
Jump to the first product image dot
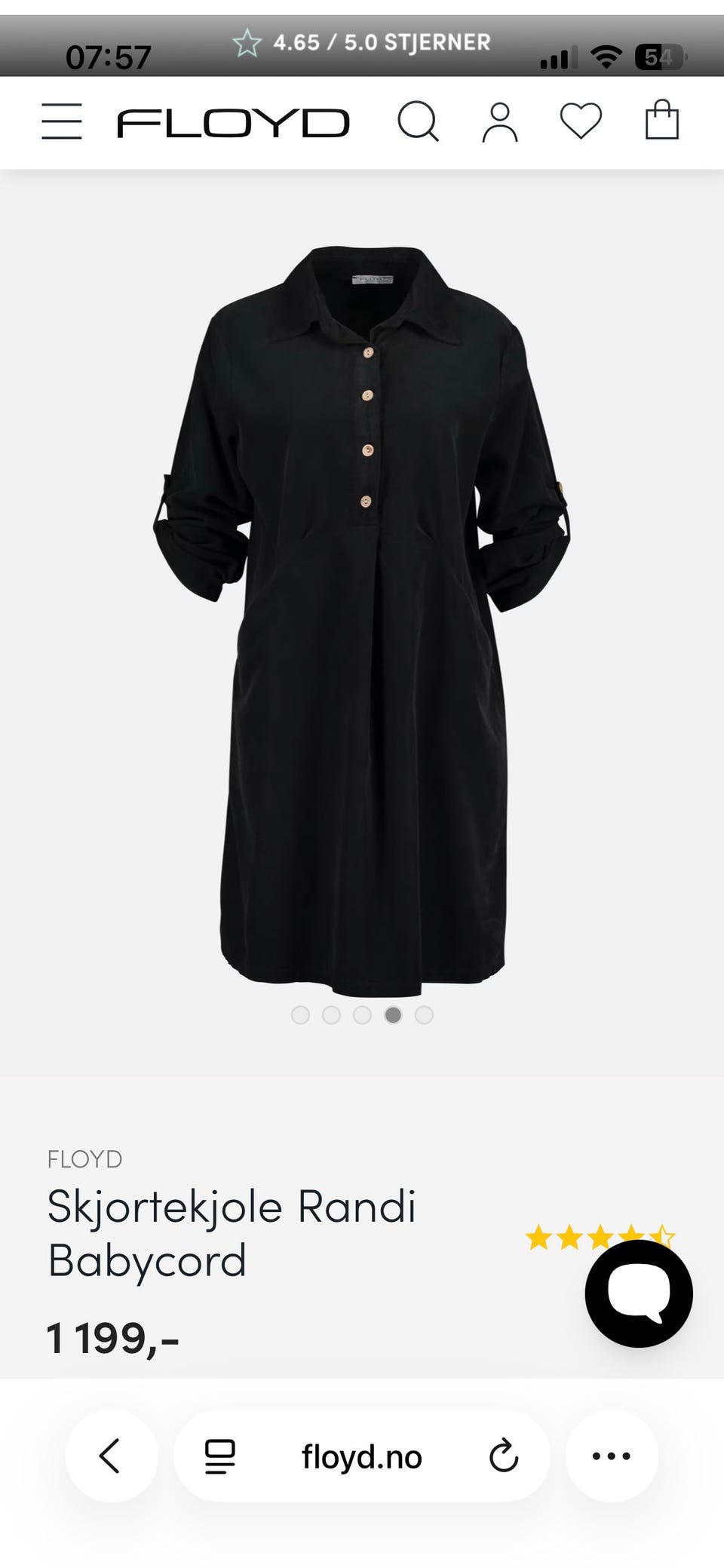point(300,1015)
